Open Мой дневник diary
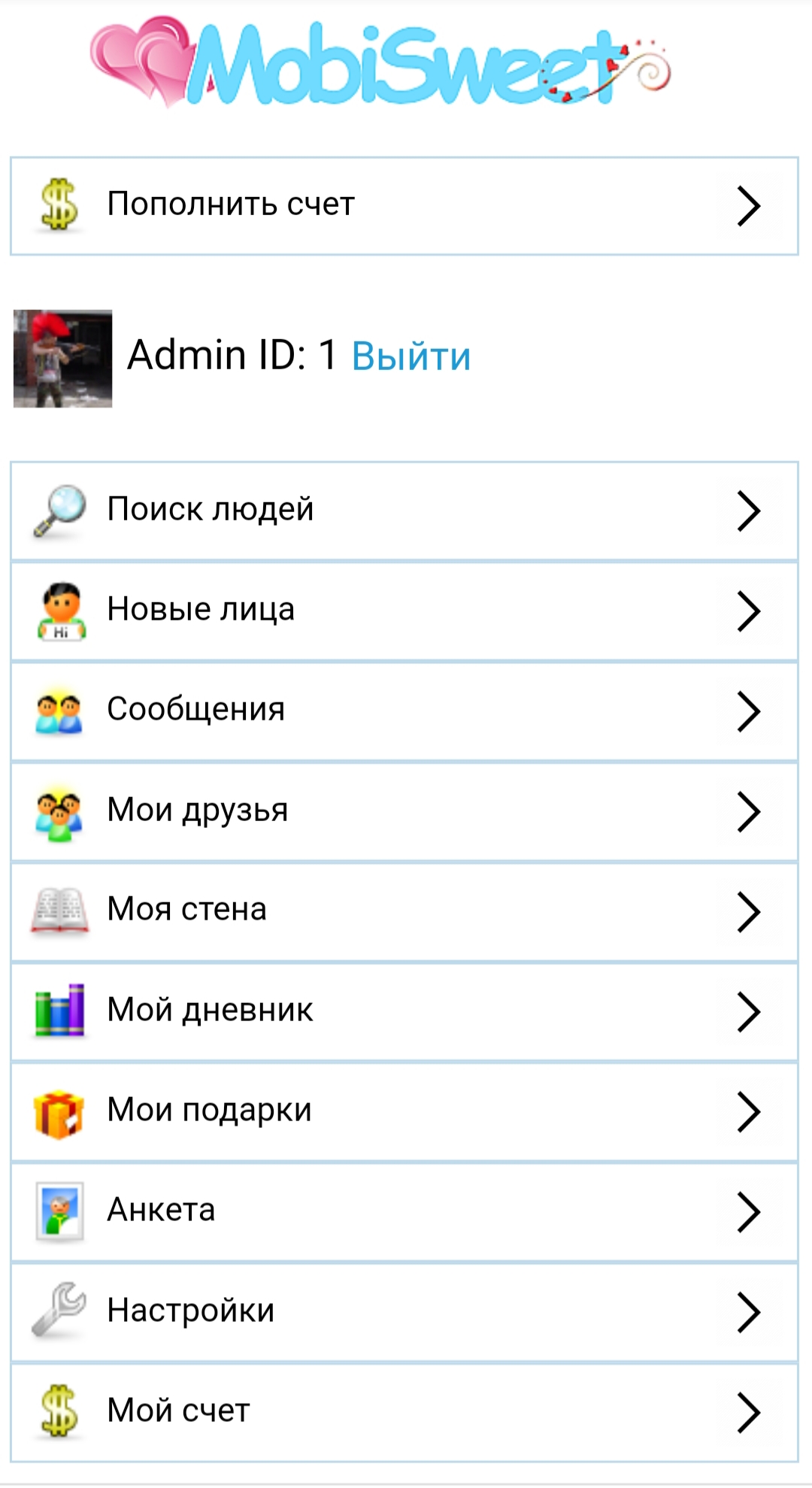The width and height of the screenshot is (812, 1488). coord(404,1011)
